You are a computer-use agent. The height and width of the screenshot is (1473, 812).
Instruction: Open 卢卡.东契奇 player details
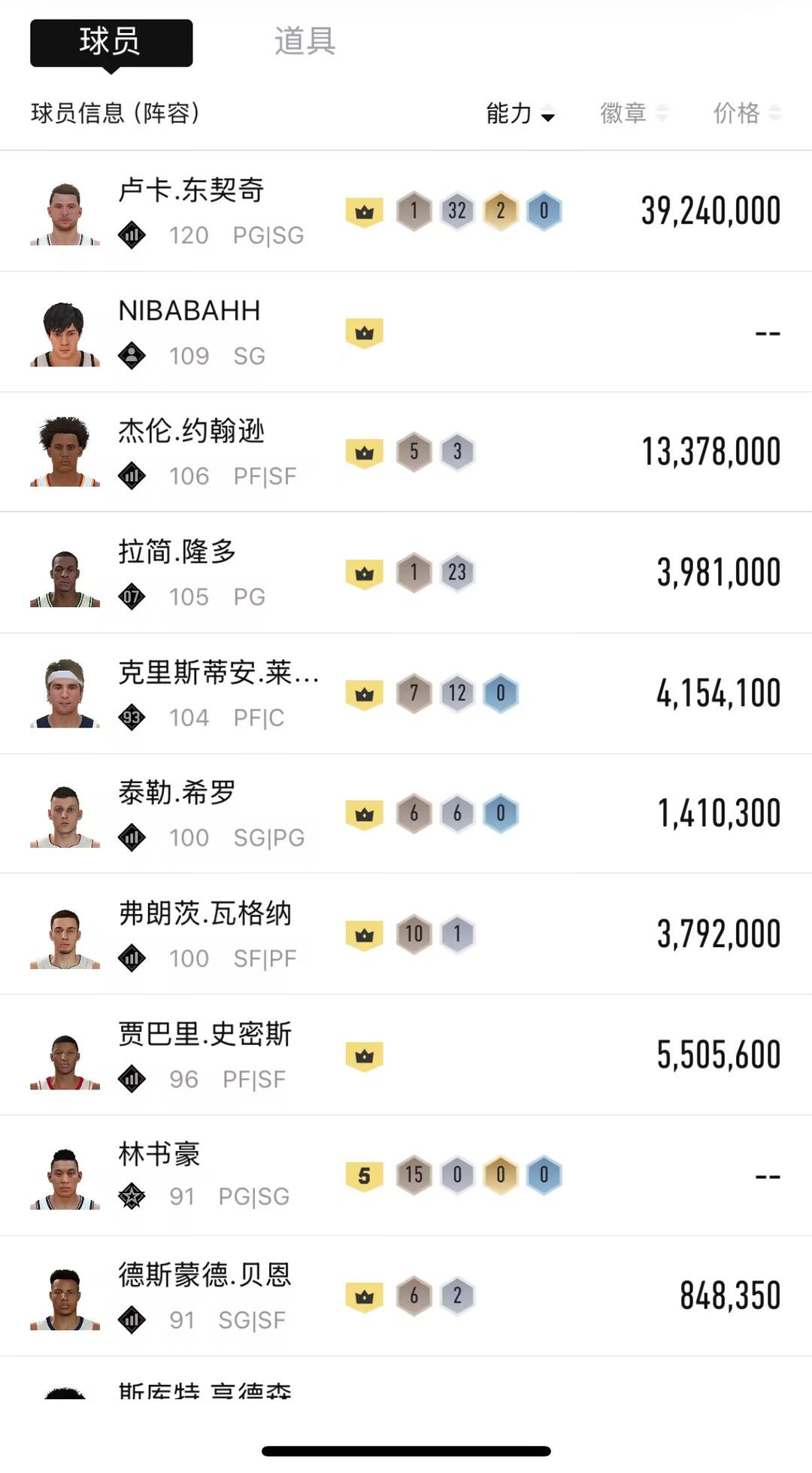192,191
